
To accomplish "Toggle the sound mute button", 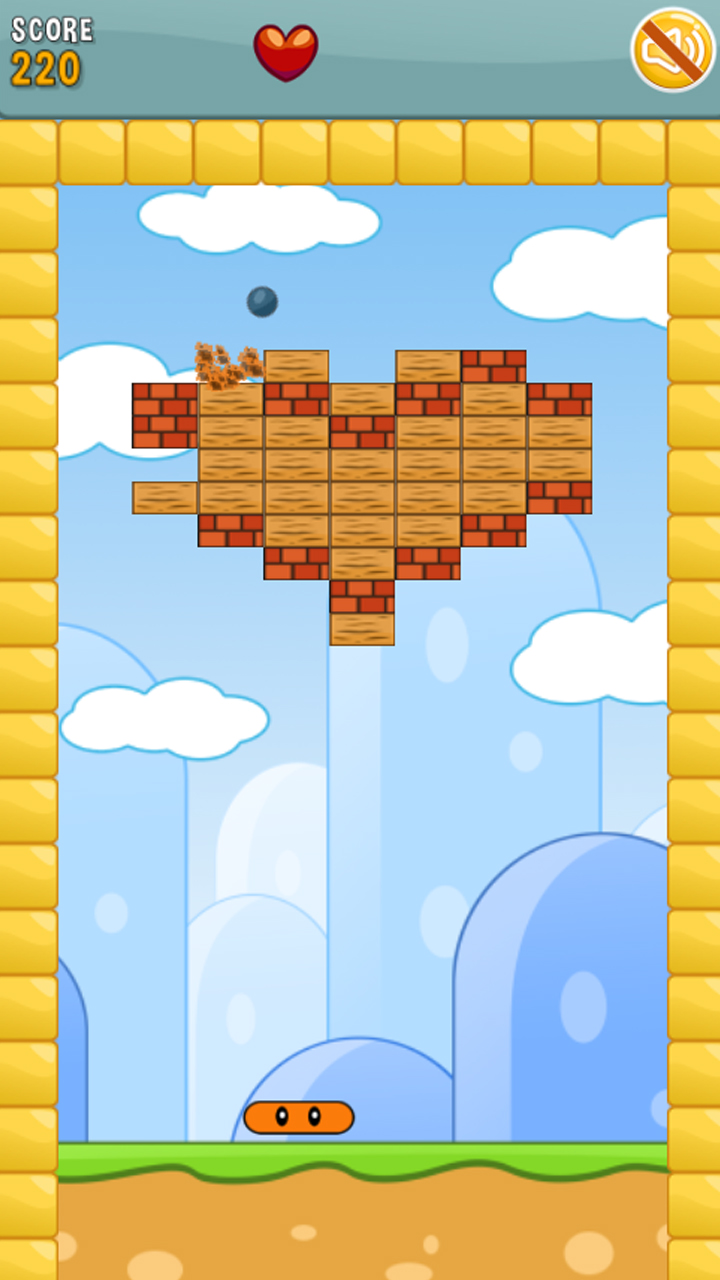I will (673, 50).
